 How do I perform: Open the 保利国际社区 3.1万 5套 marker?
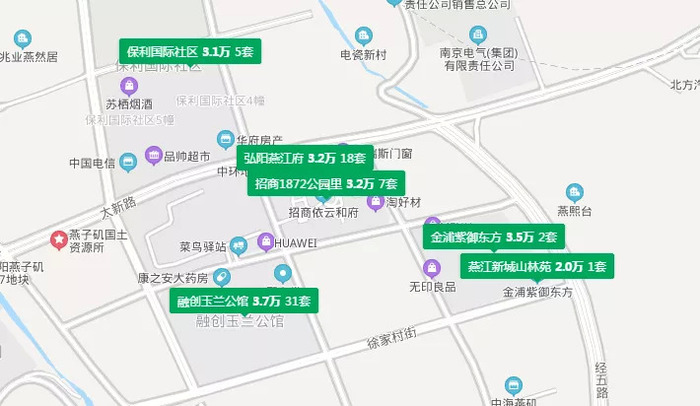[190, 51]
